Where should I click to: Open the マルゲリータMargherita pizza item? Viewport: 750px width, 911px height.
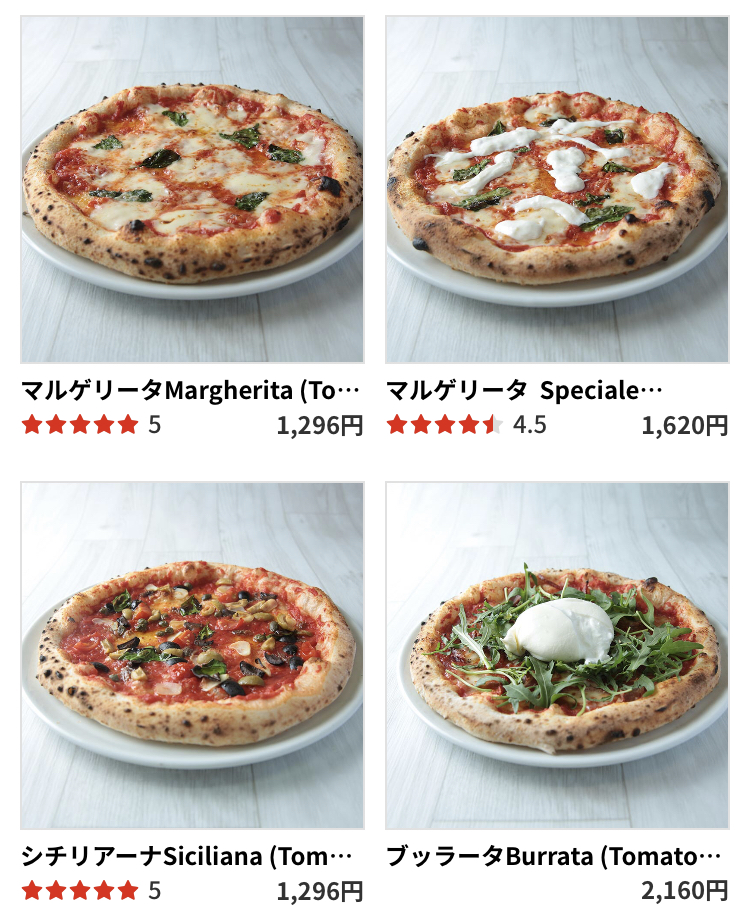tap(192, 190)
